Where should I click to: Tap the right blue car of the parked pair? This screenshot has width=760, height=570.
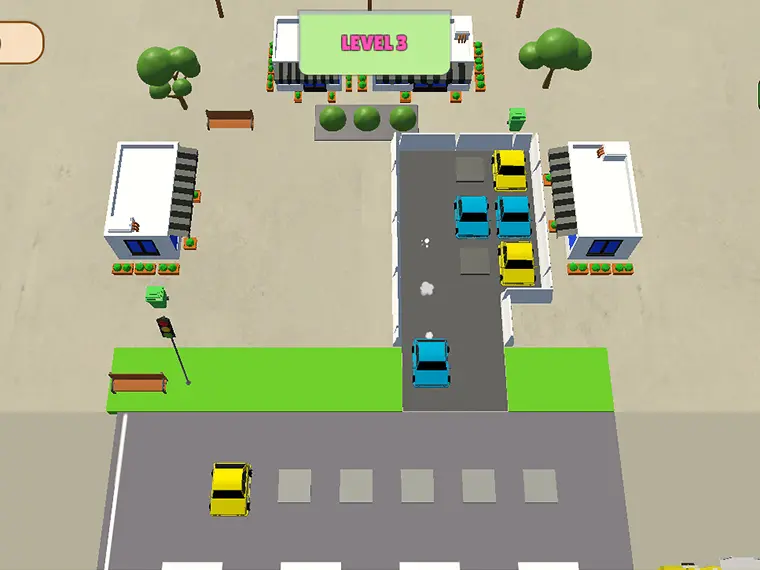coord(513,217)
